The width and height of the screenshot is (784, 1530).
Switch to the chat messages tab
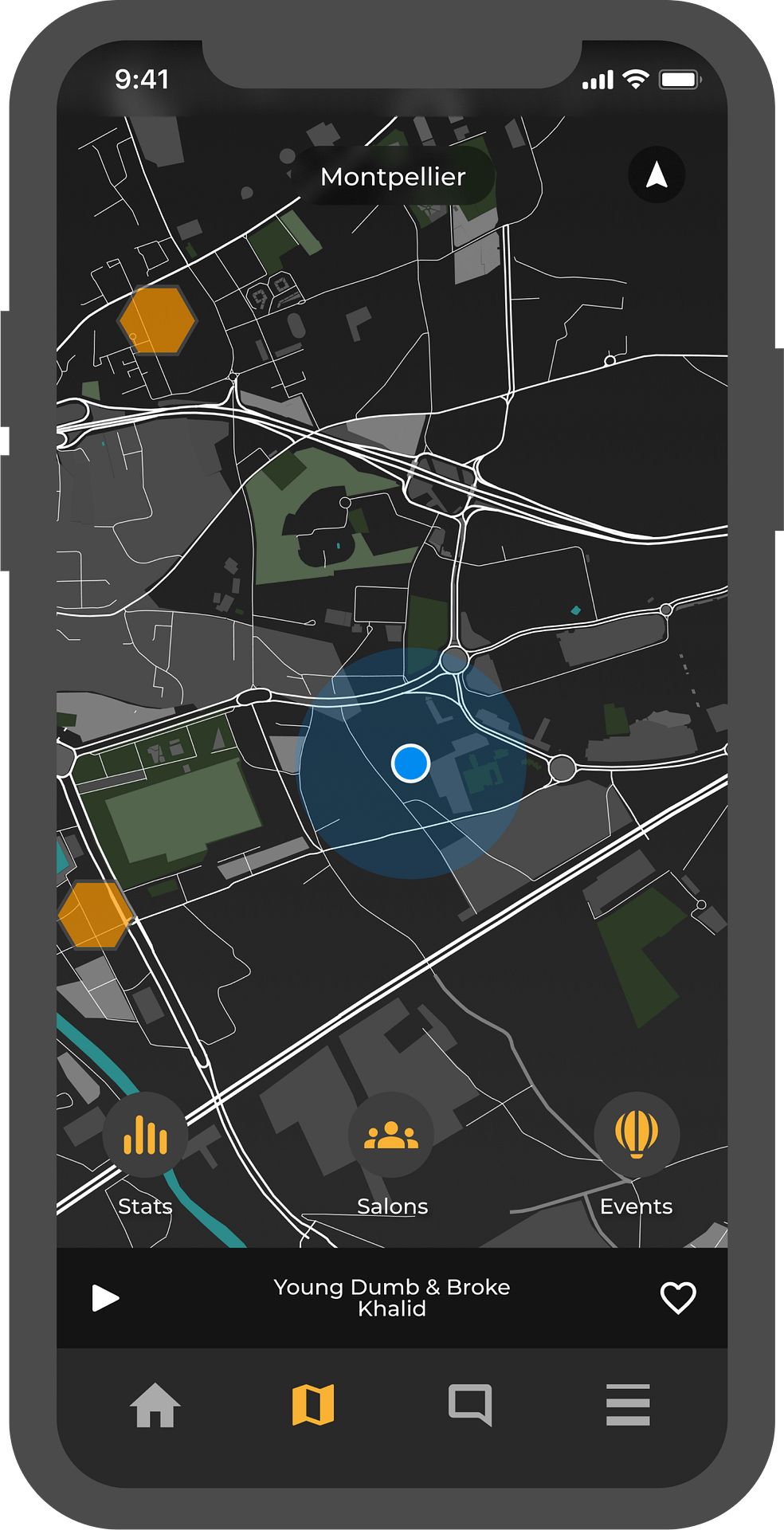[x=470, y=1405]
